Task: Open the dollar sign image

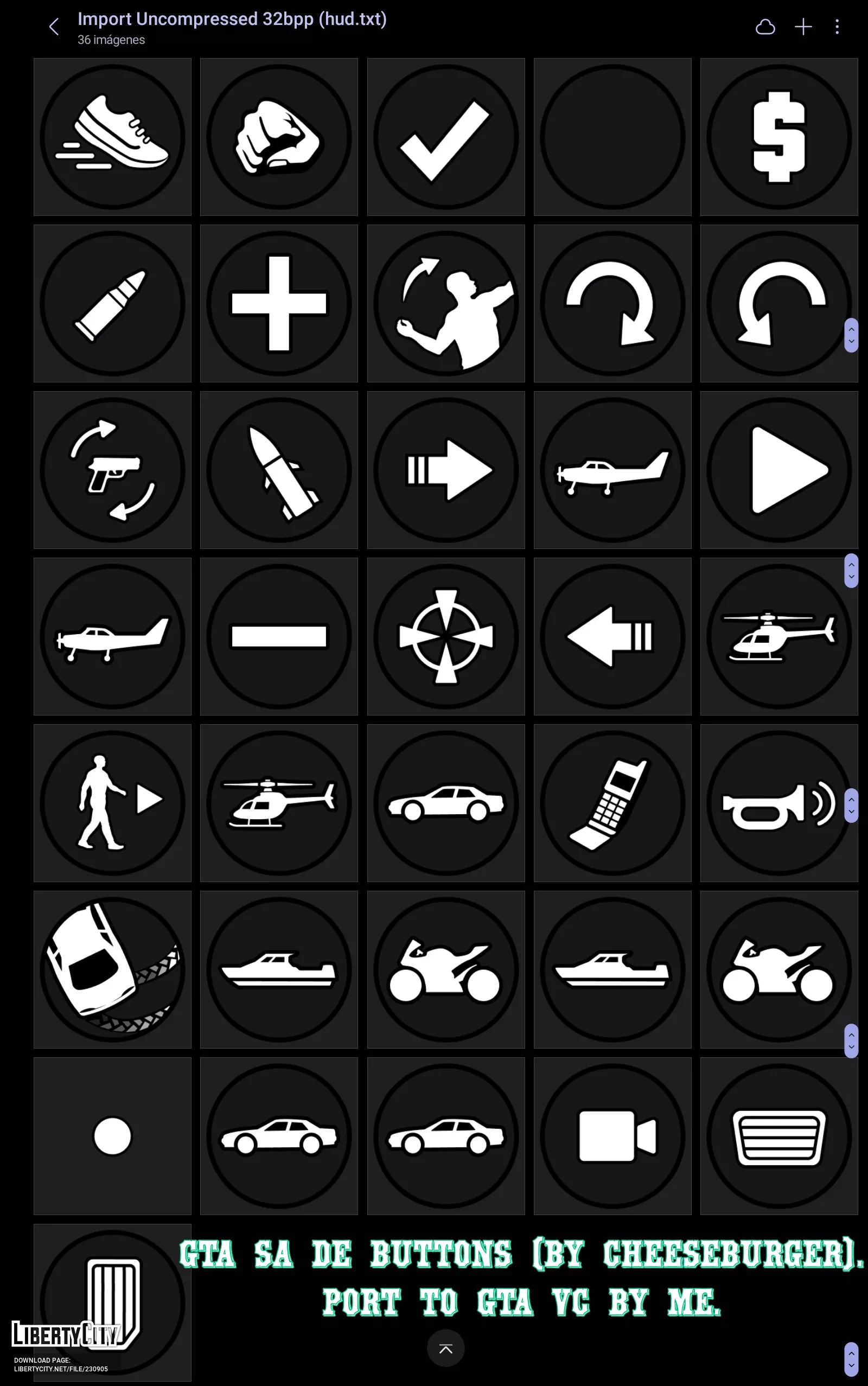Action: pyautogui.click(x=778, y=137)
